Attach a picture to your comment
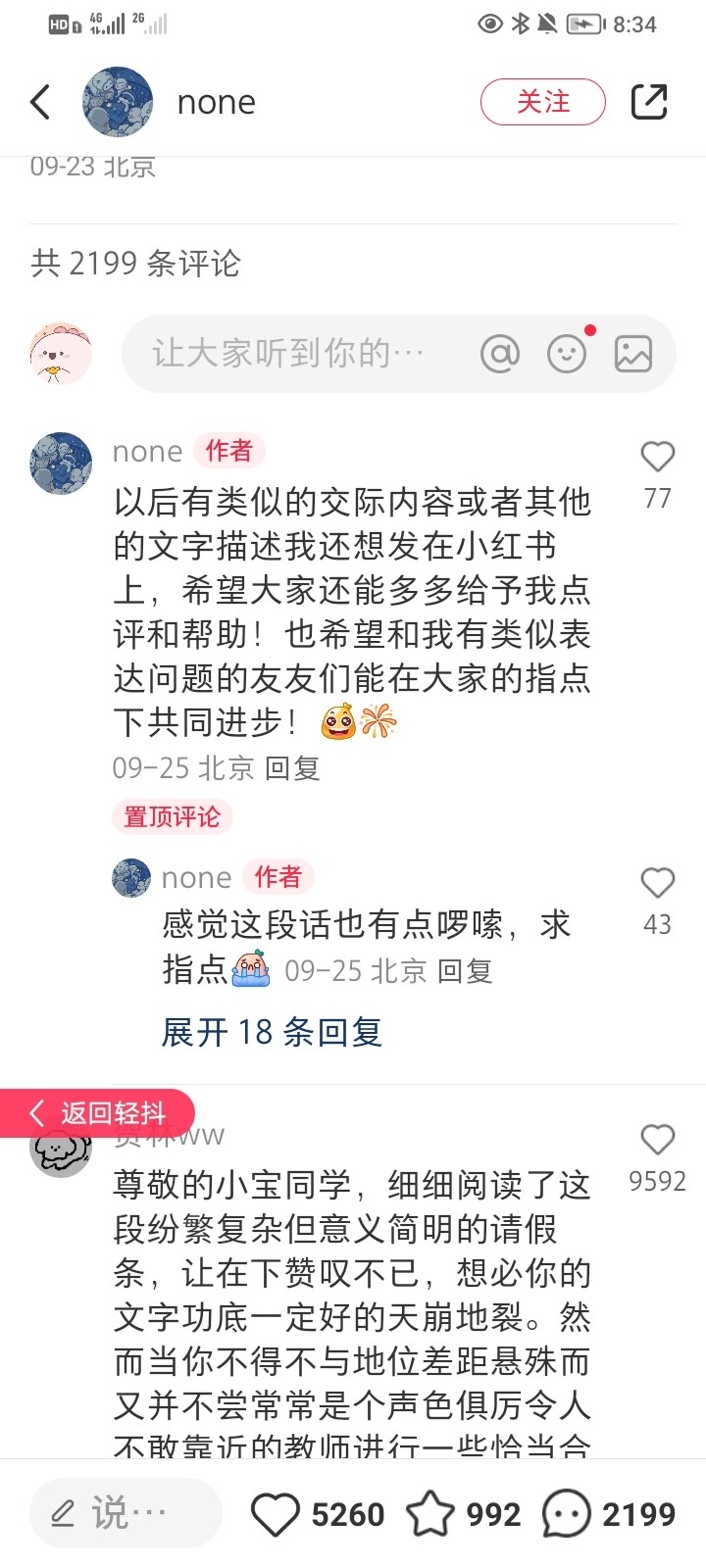The height and width of the screenshot is (1568, 706). coord(633,354)
